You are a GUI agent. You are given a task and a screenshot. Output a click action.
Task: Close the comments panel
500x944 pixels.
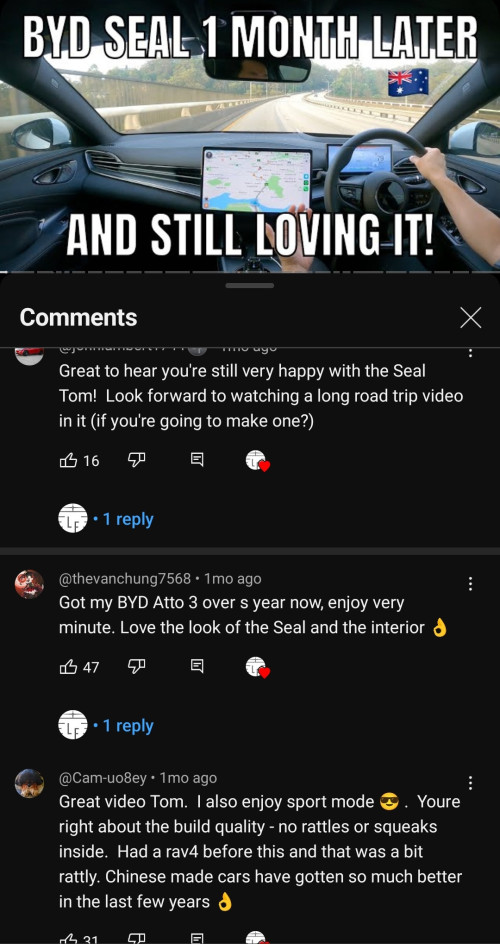(x=470, y=317)
